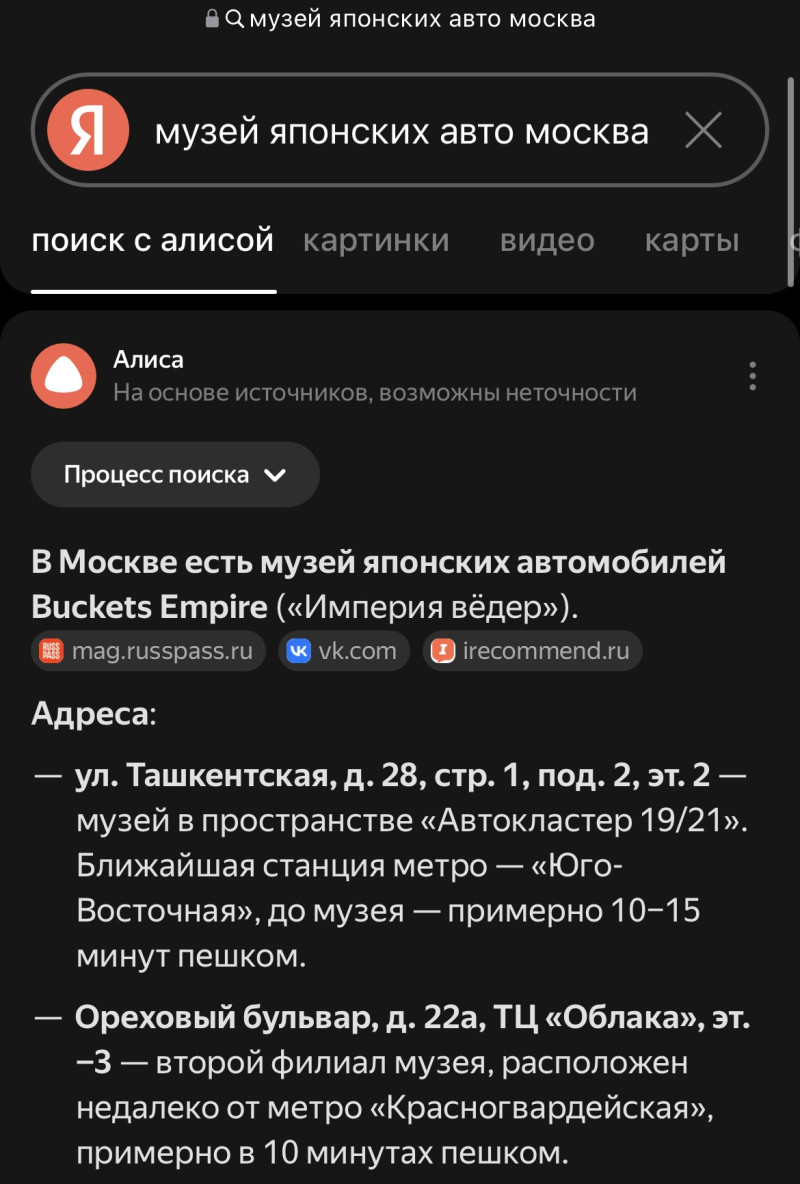Open the mag.russpass.ru source
Image resolution: width=800 pixels, height=1184 pixels.
[x=148, y=652]
